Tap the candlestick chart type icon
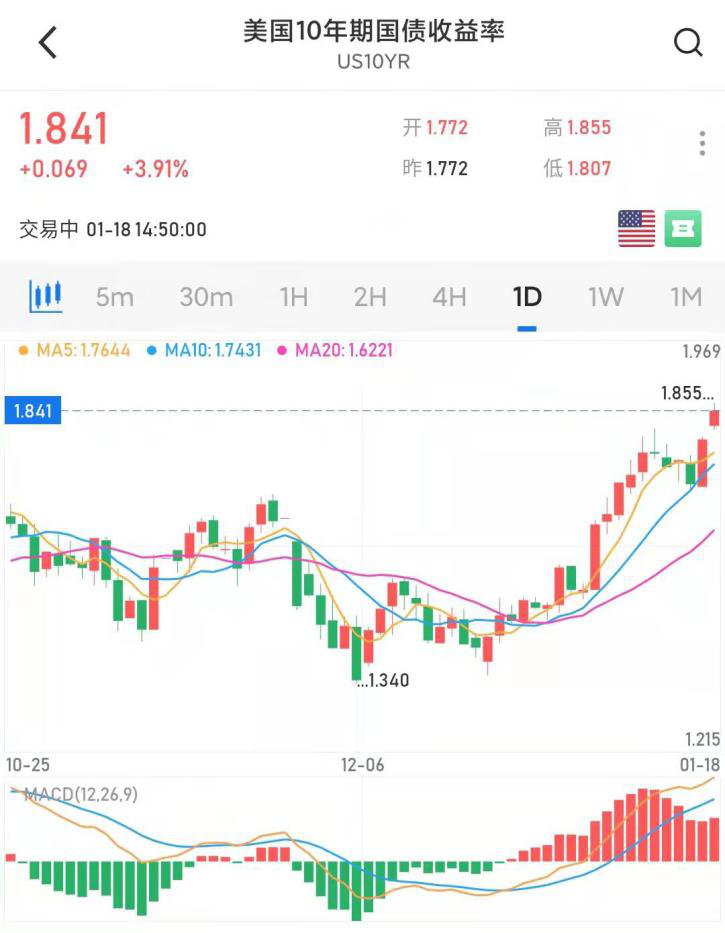This screenshot has height=933, width=725. [x=46, y=296]
